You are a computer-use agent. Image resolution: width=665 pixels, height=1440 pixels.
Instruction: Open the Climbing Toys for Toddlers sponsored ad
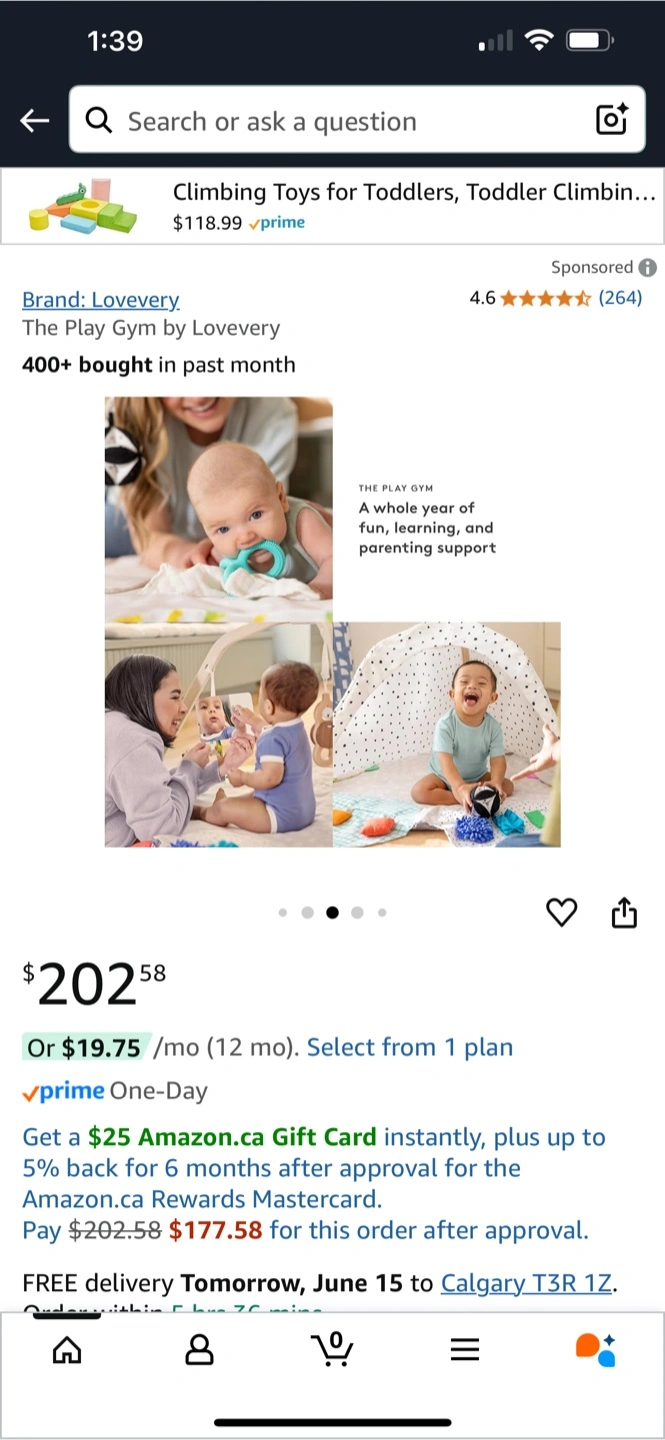coord(332,206)
